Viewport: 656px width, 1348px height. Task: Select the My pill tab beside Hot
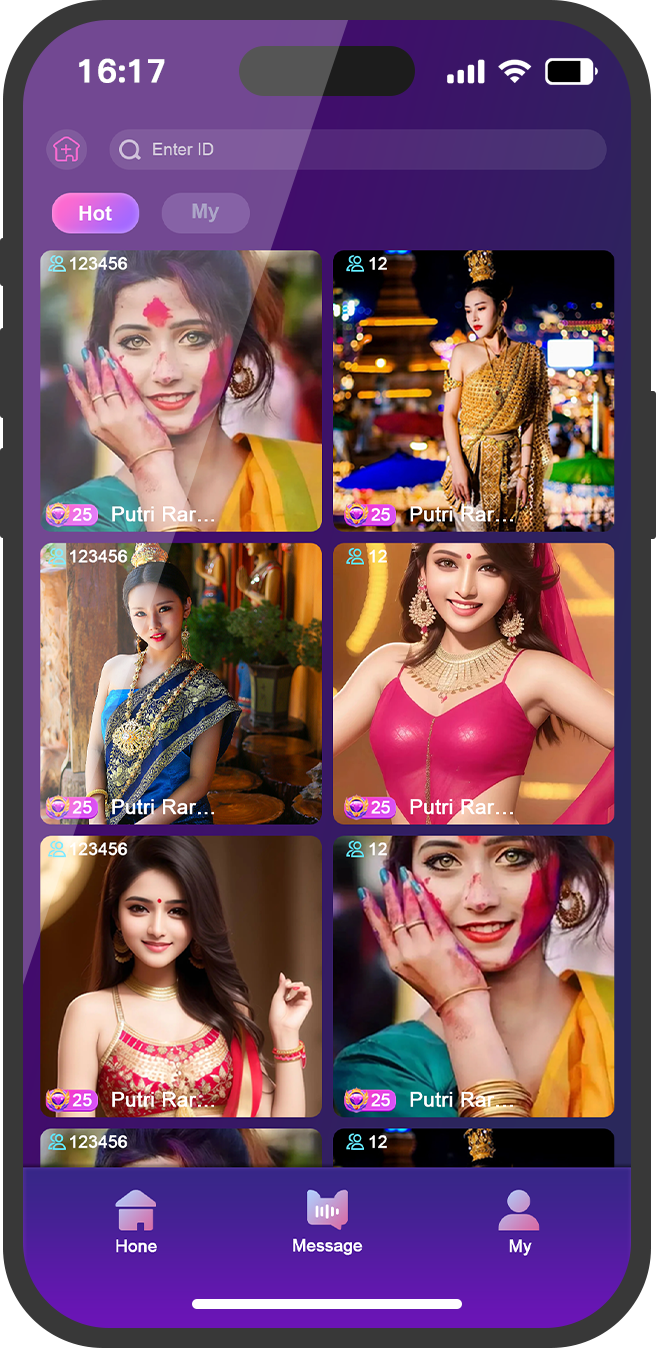[x=205, y=212]
